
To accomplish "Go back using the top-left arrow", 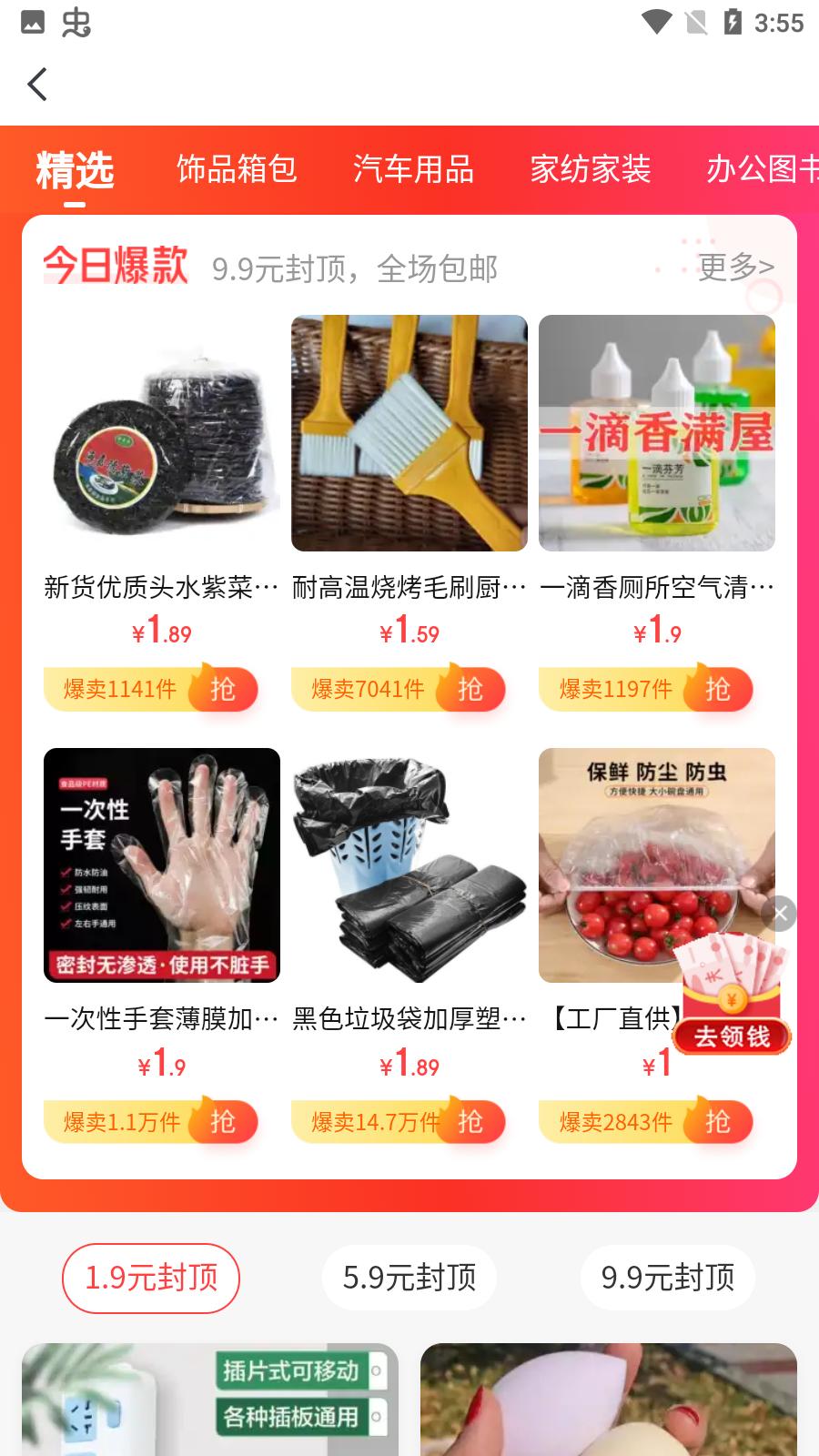I will coord(37,85).
